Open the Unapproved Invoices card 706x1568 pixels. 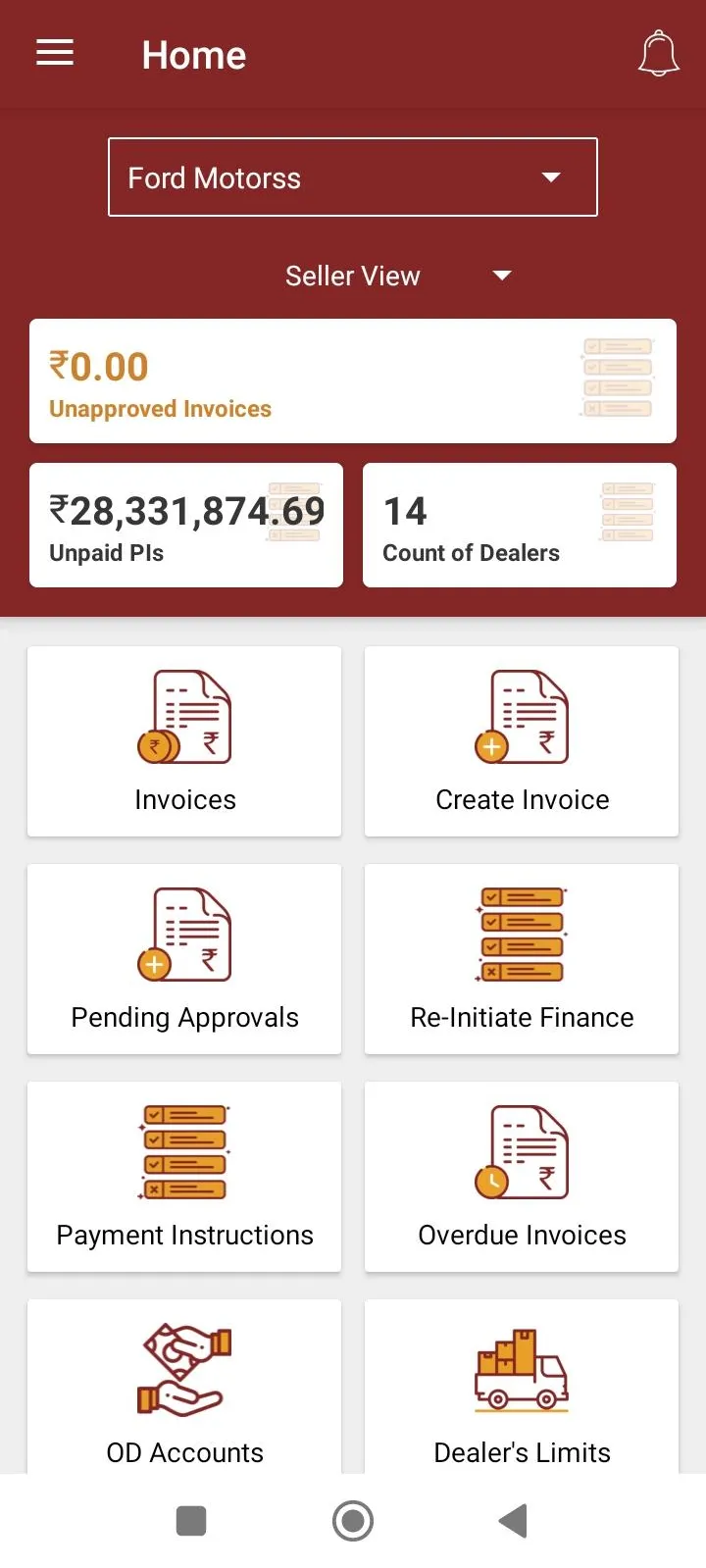353,380
